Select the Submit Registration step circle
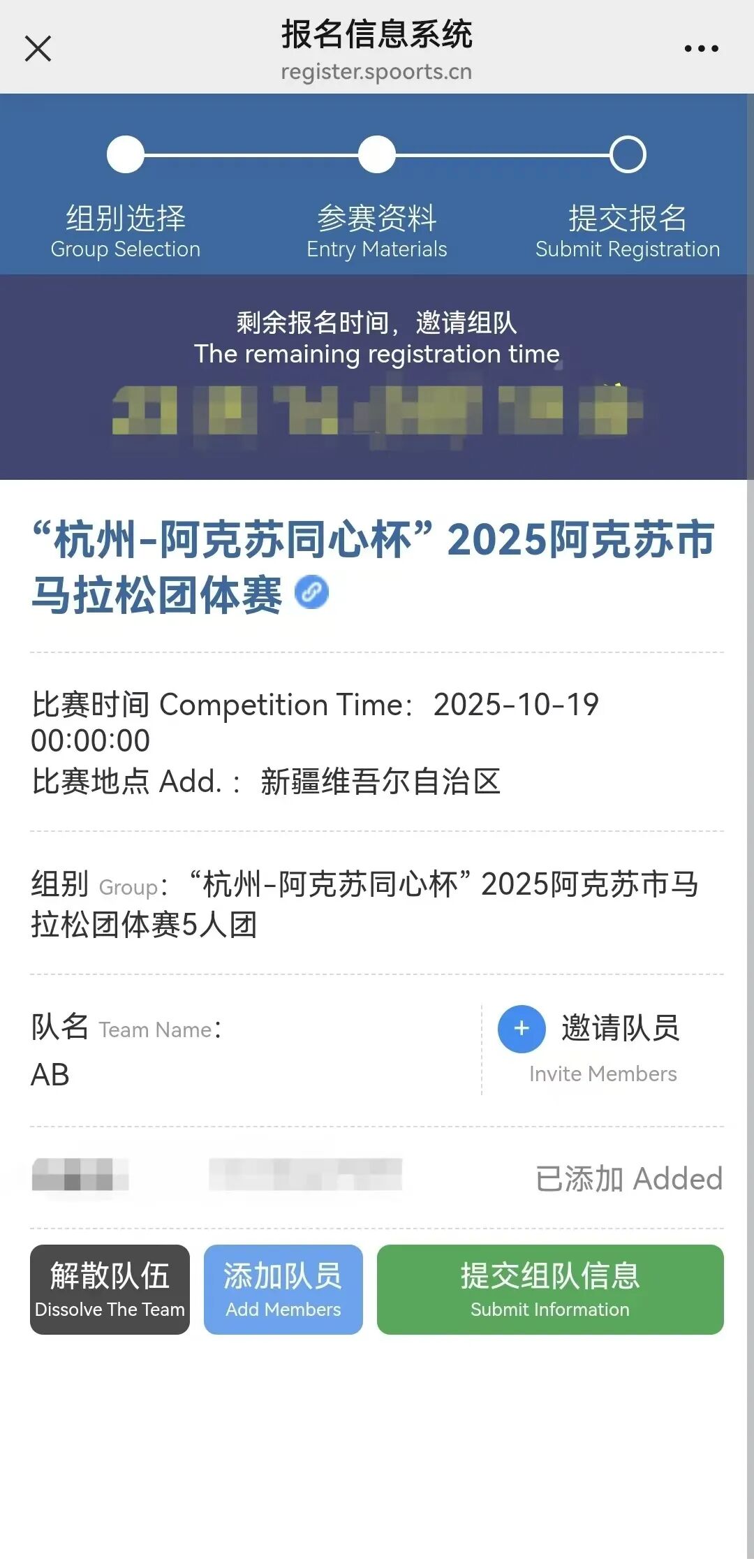The width and height of the screenshot is (754, 1568). (x=628, y=155)
